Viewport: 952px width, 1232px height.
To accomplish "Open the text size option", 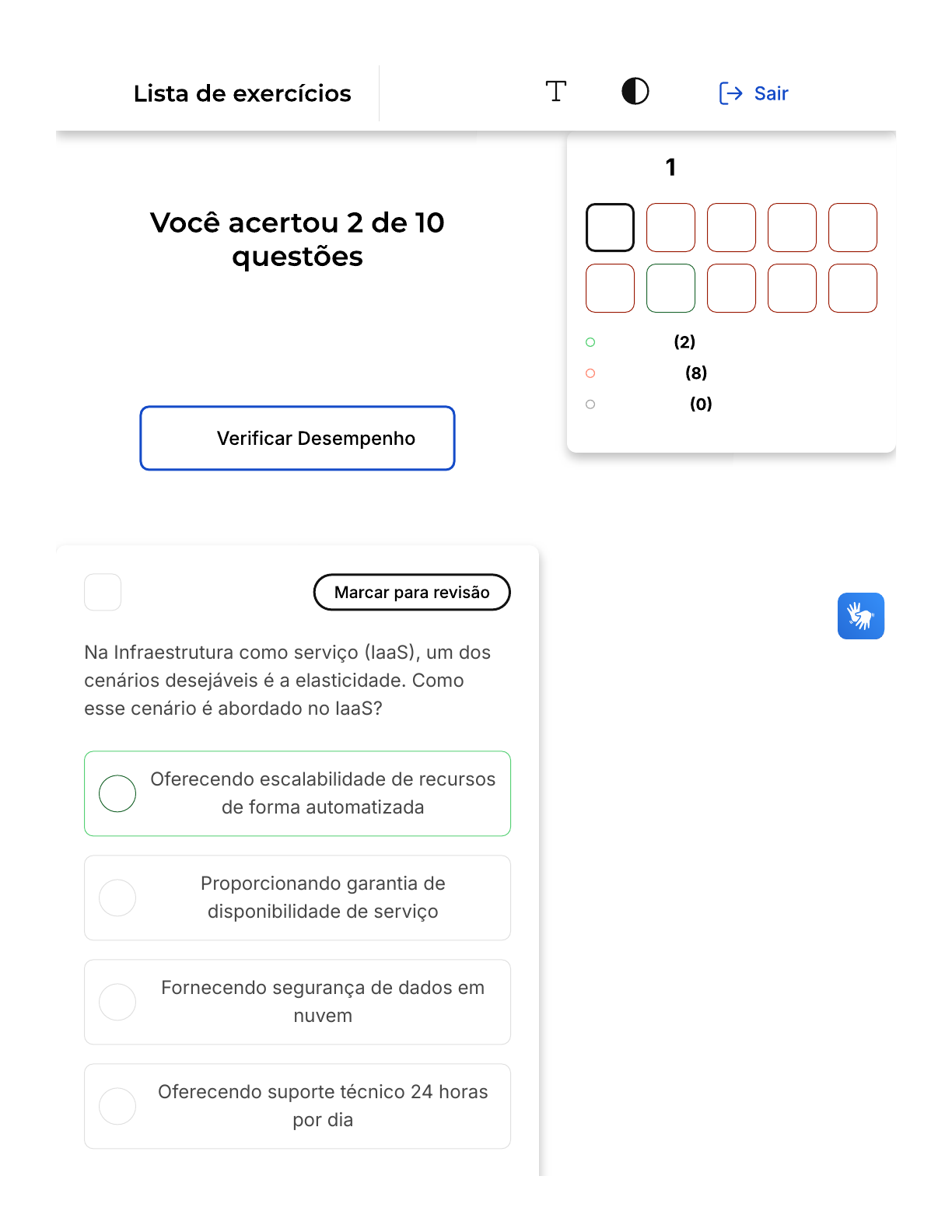I will point(555,92).
